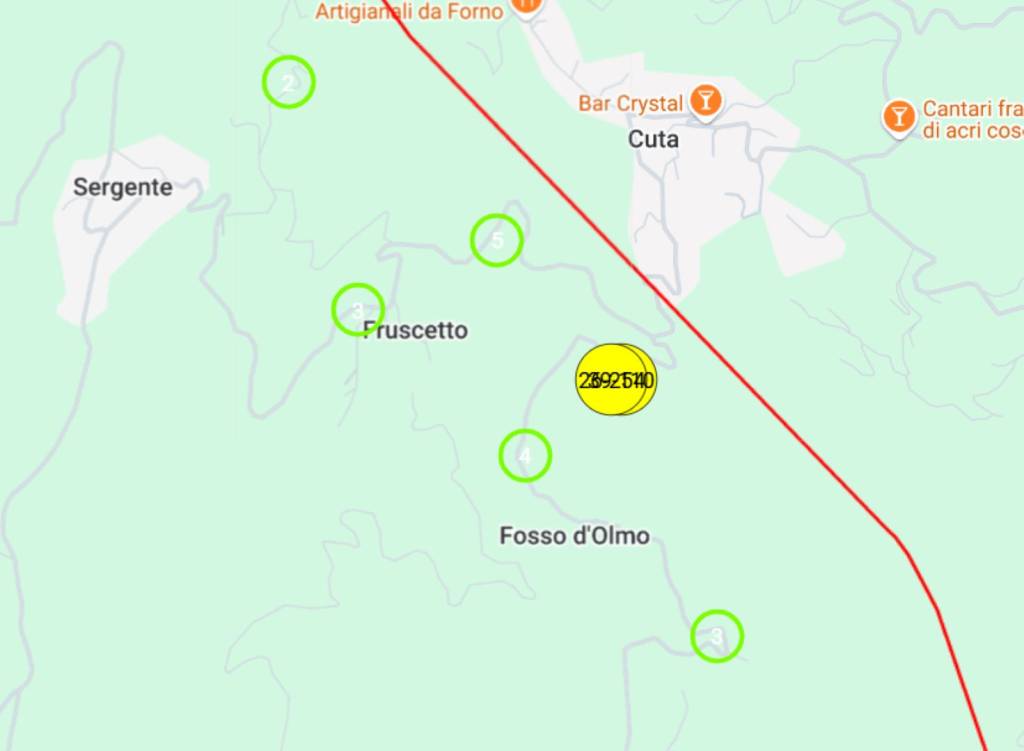Open the Cantari place pin
This screenshot has height=751, width=1024.
pyautogui.click(x=899, y=116)
